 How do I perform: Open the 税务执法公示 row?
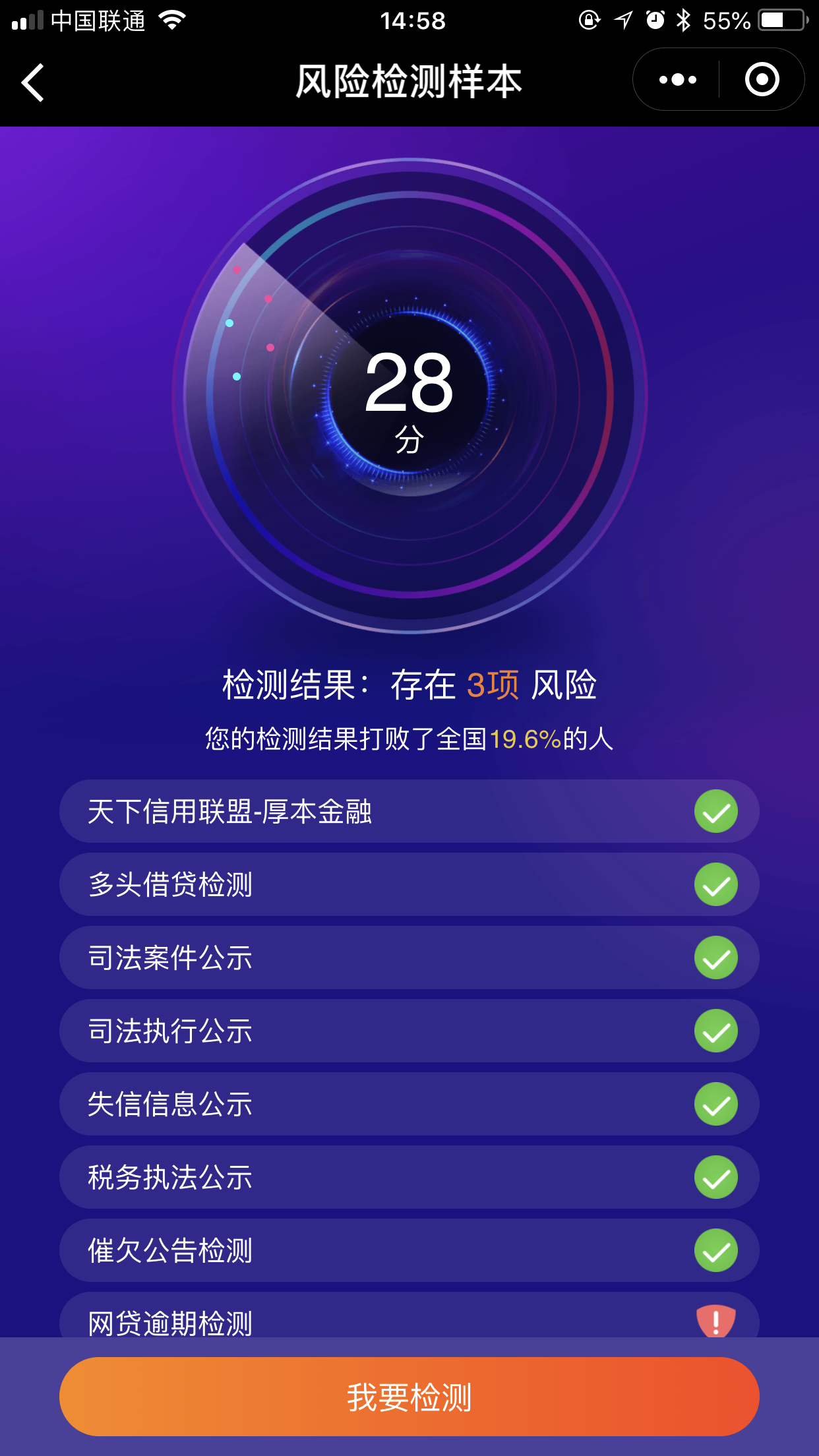point(409,1177)
